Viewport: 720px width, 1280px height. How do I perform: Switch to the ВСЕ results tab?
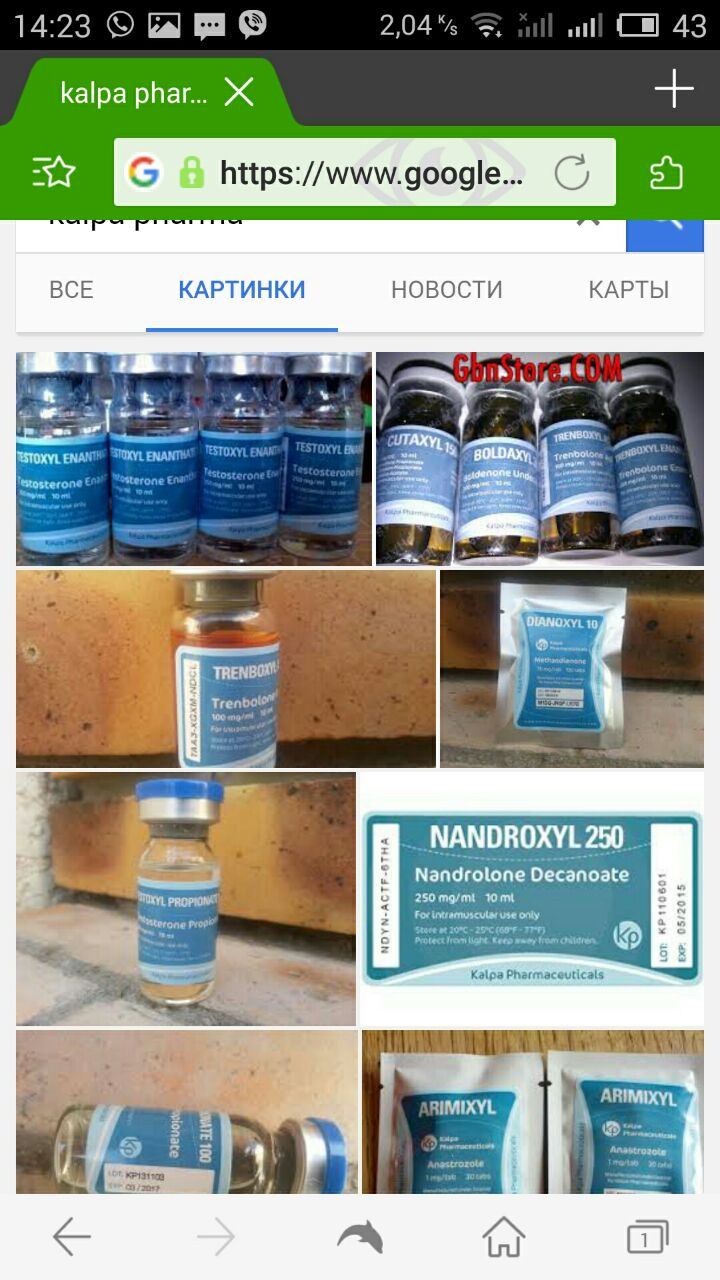[x=71, y=290]
